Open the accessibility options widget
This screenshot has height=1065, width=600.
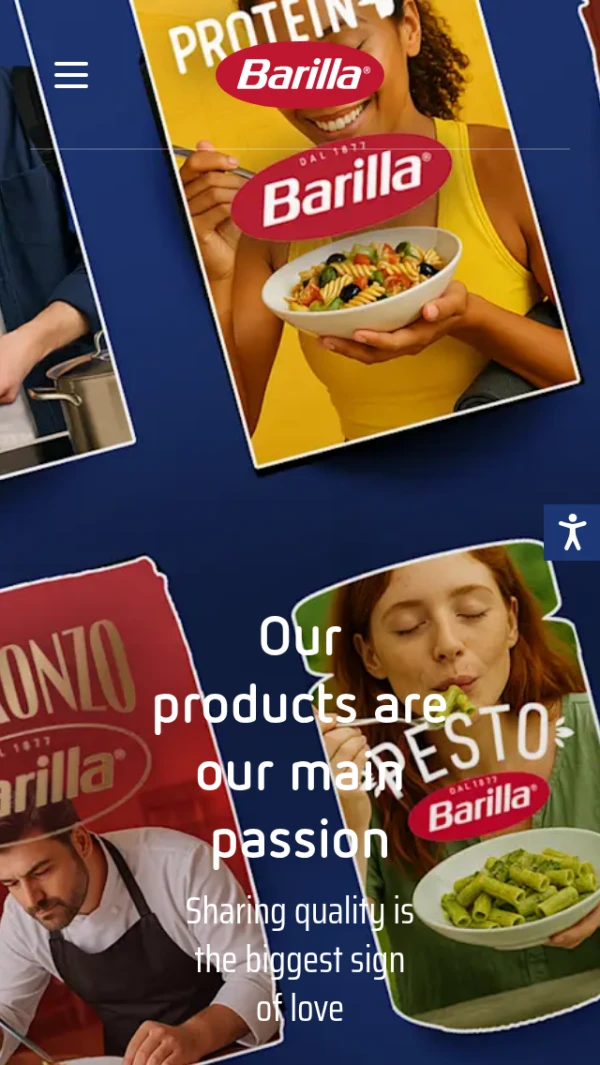click(x=572, y=532)
